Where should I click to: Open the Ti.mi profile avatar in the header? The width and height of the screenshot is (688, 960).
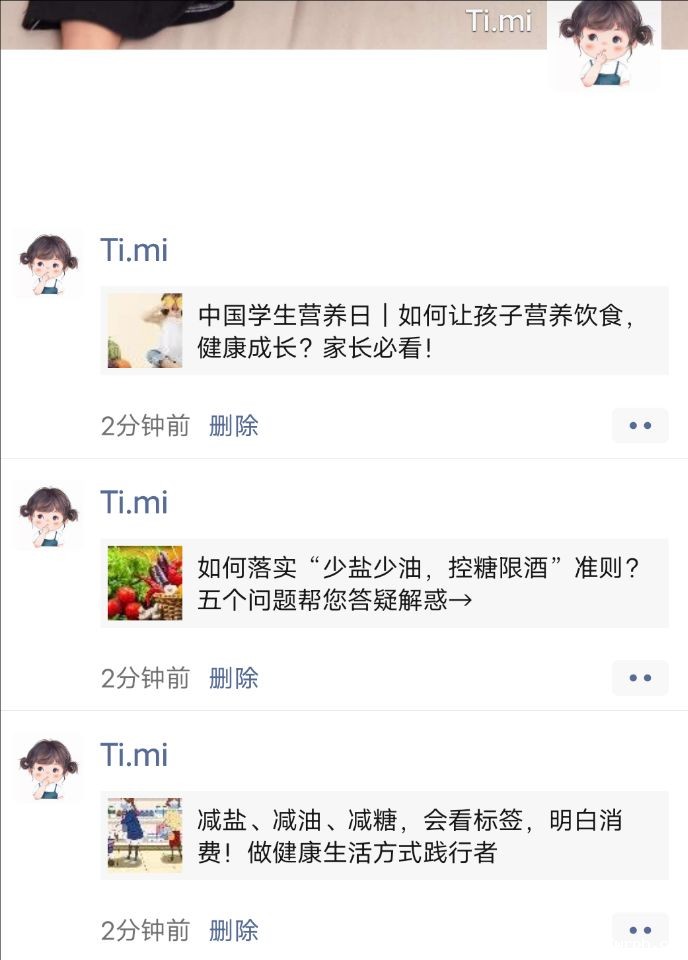(604, 45)
